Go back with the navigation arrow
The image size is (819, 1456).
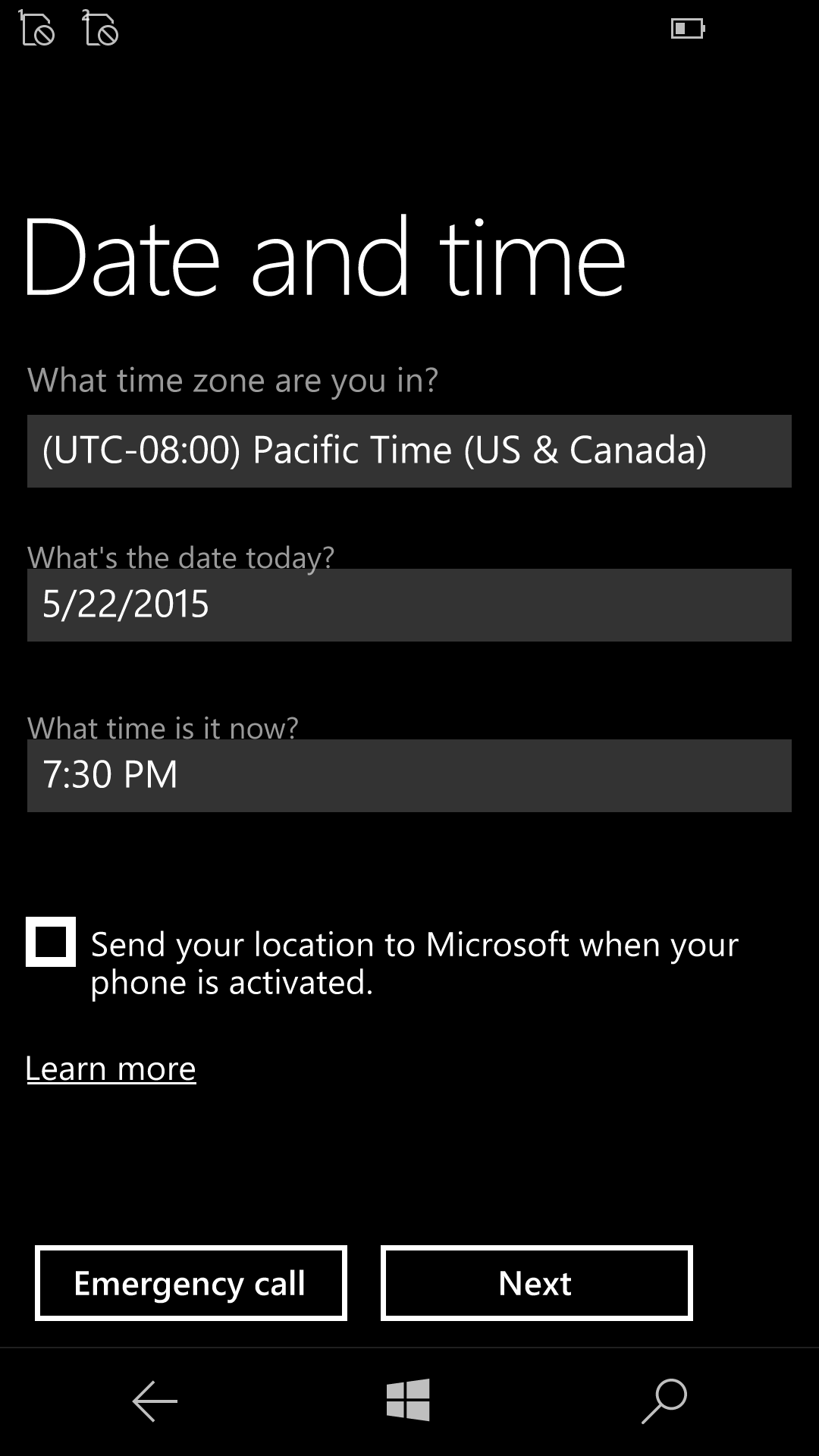[155, 1401]
